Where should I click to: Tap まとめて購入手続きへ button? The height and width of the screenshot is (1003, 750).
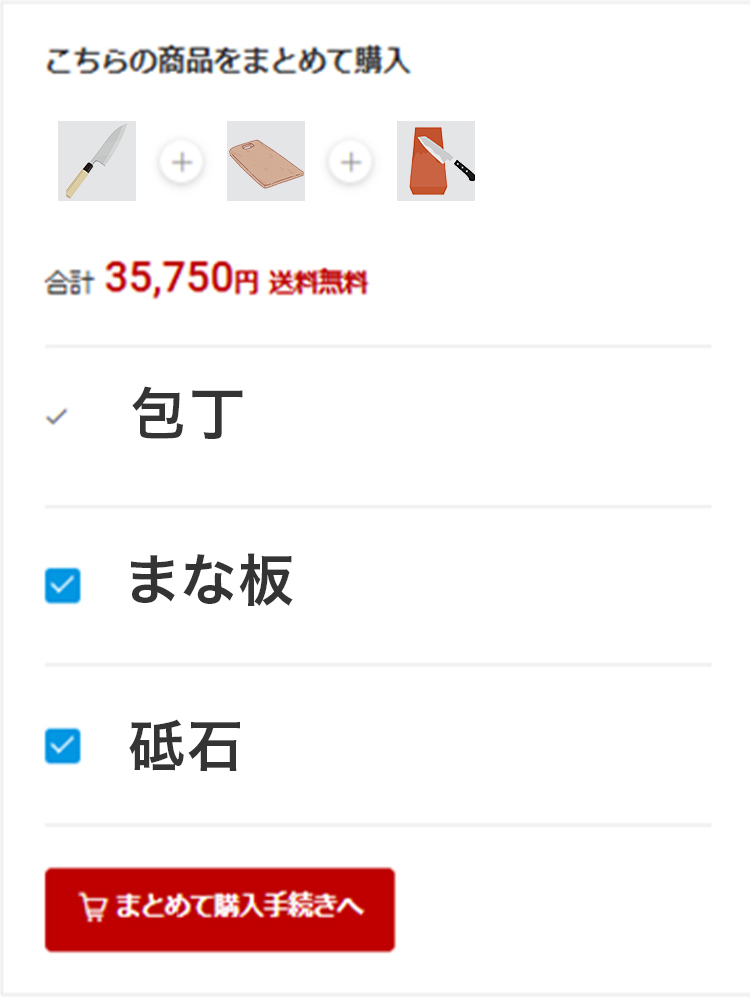point(220,909)
